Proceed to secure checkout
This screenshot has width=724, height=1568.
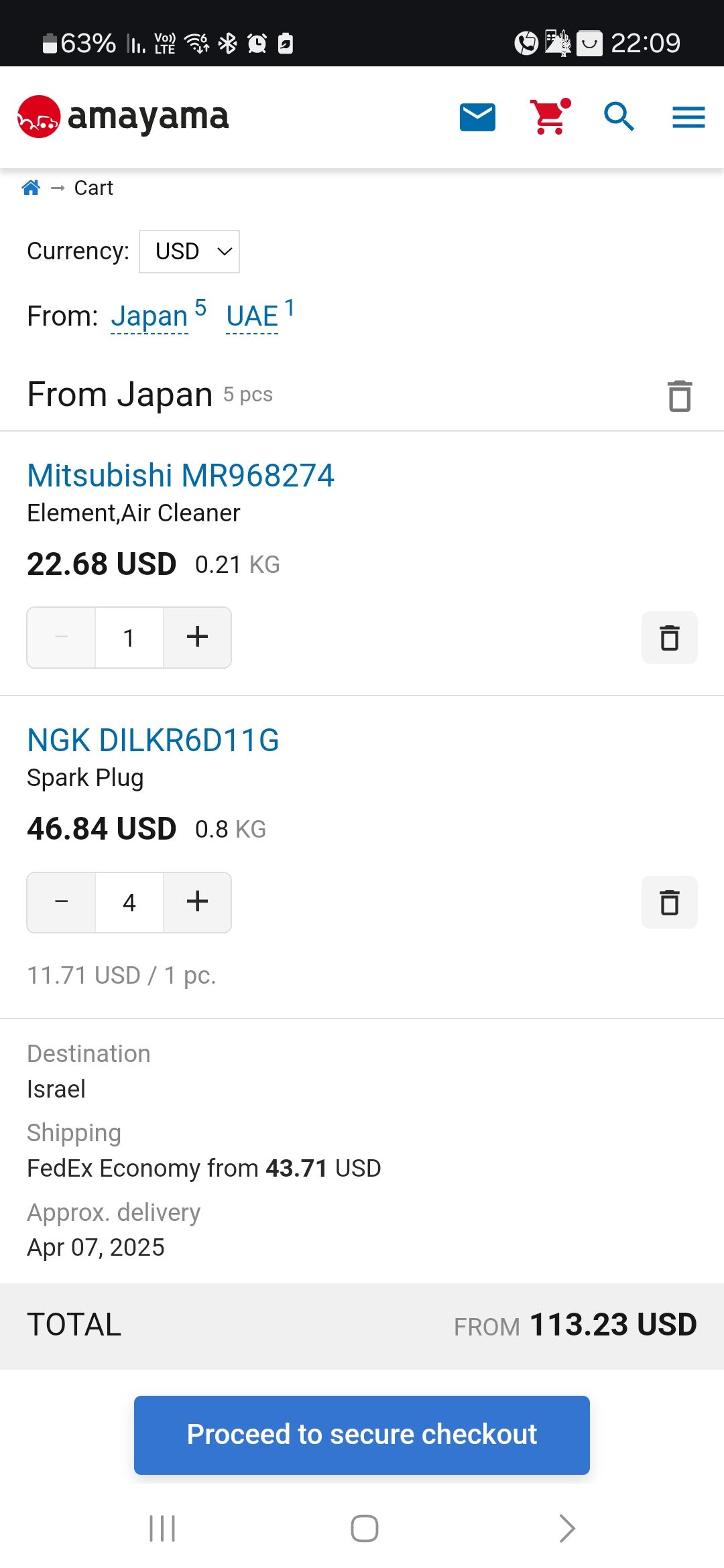(362, 1435)
